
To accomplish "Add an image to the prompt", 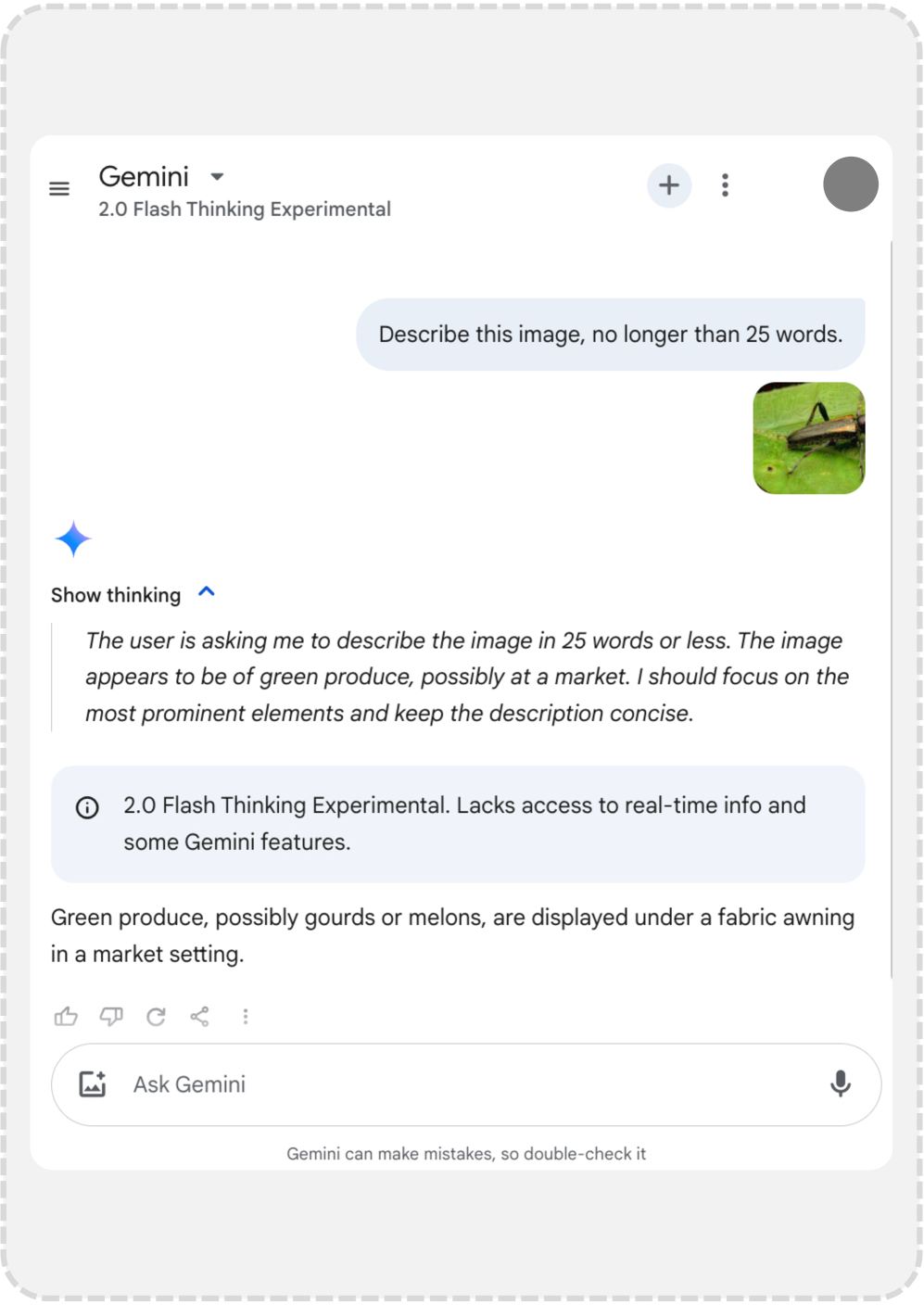I will [x=93, y=1083].
